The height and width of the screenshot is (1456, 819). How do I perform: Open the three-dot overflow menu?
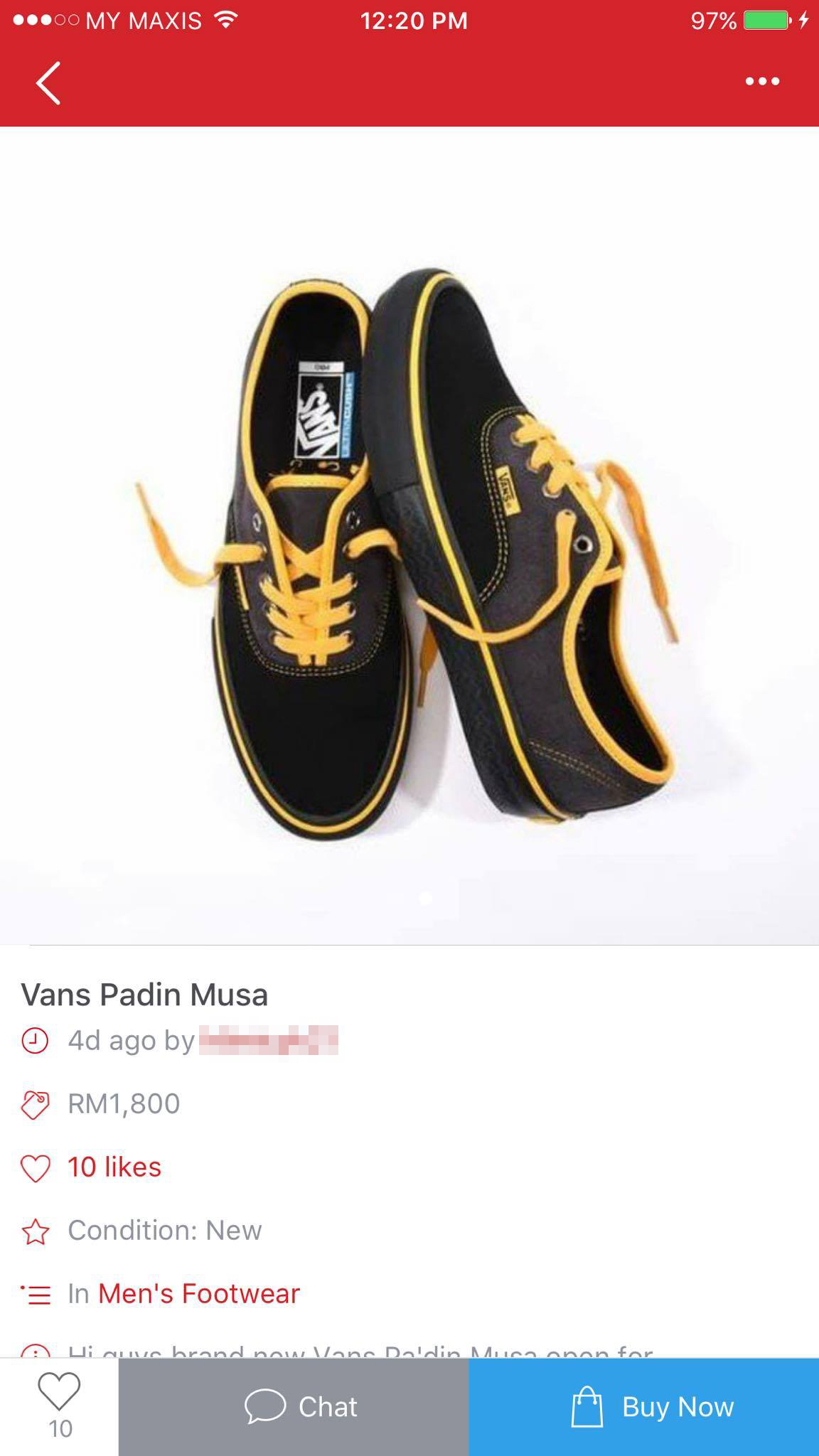762,82
